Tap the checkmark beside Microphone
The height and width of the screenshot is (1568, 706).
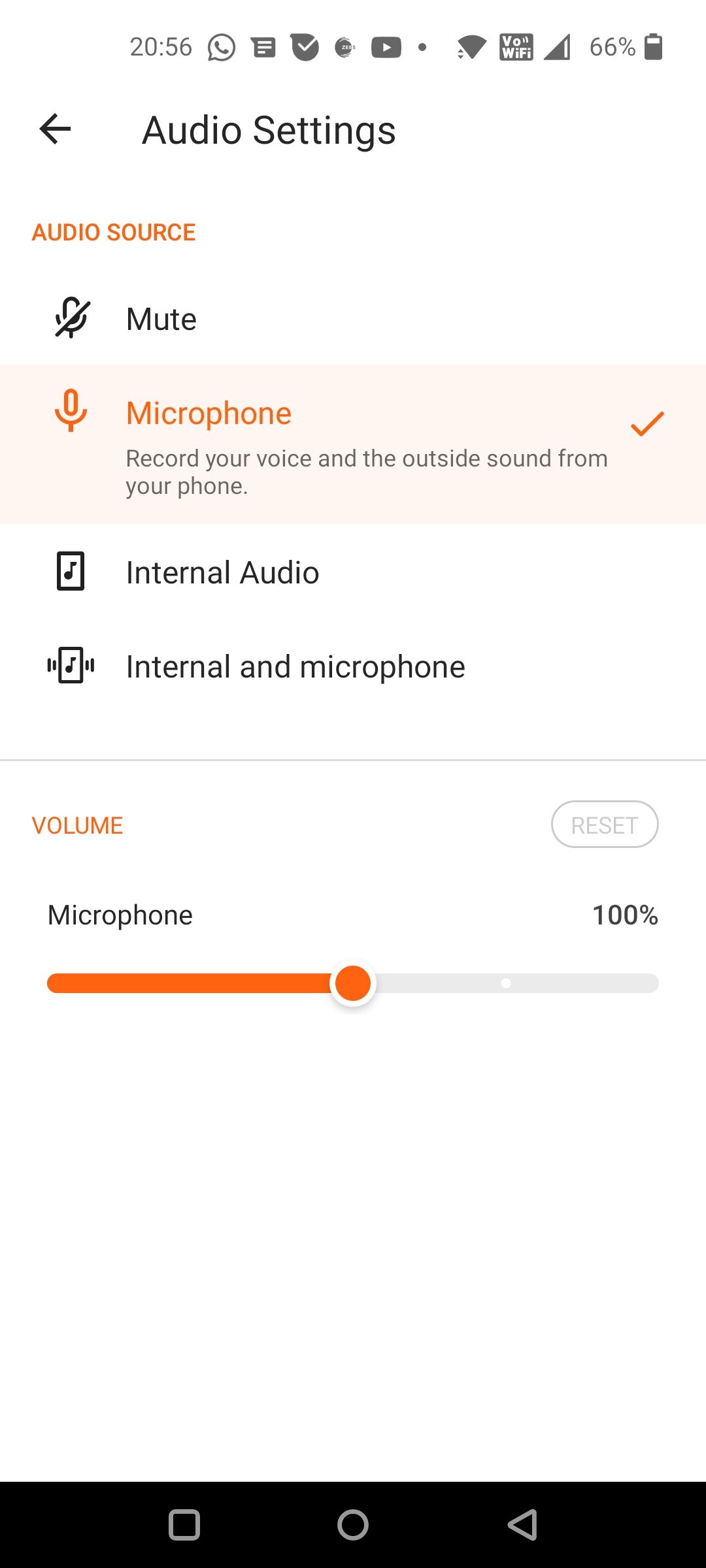click(x=647, y=425)
